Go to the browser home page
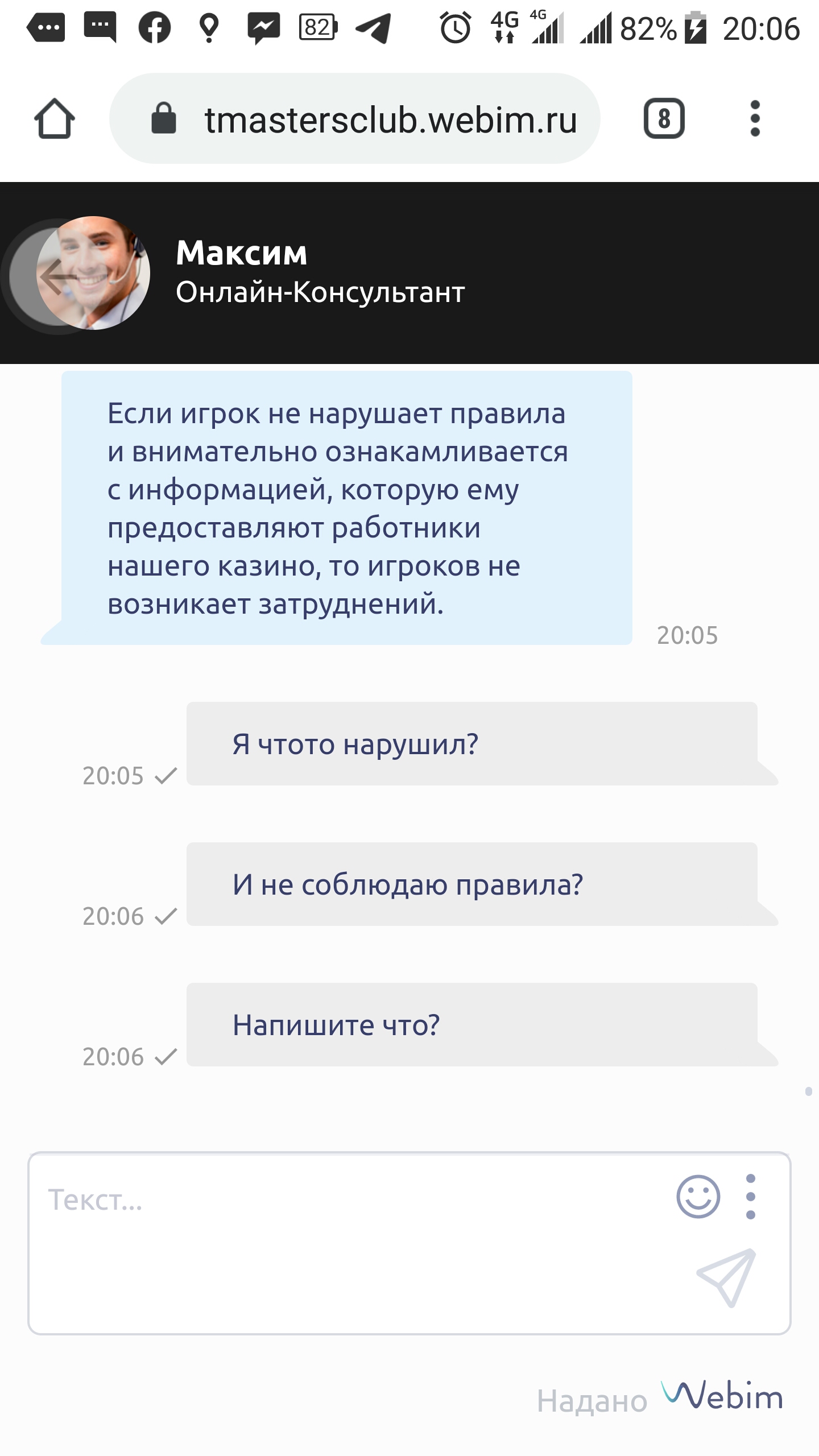The width and height of the screenshot is (819, 1456). tap(55, 119)
